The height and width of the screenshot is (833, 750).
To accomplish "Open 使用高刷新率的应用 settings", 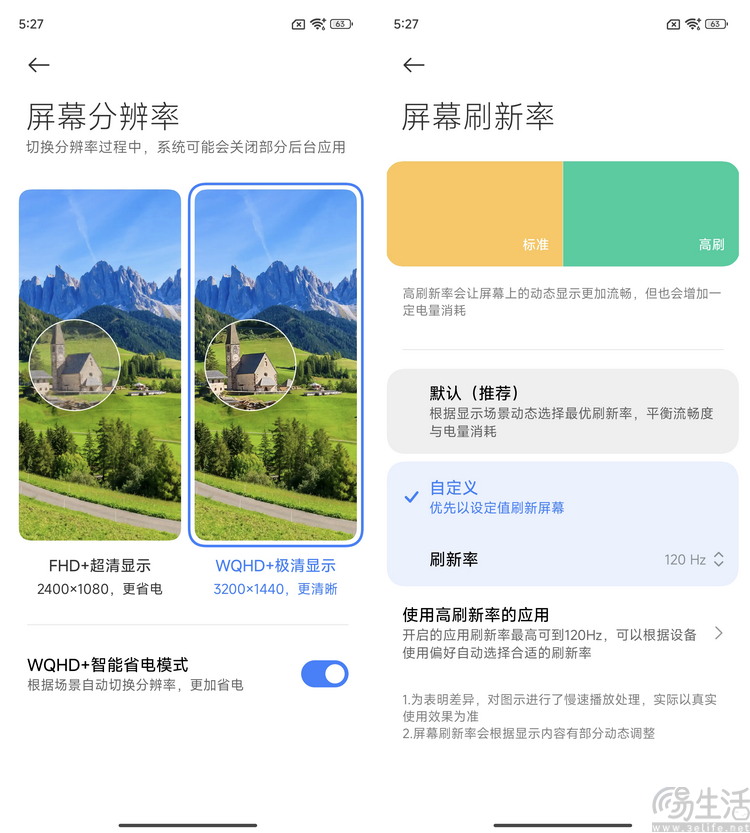I will 562,633.
